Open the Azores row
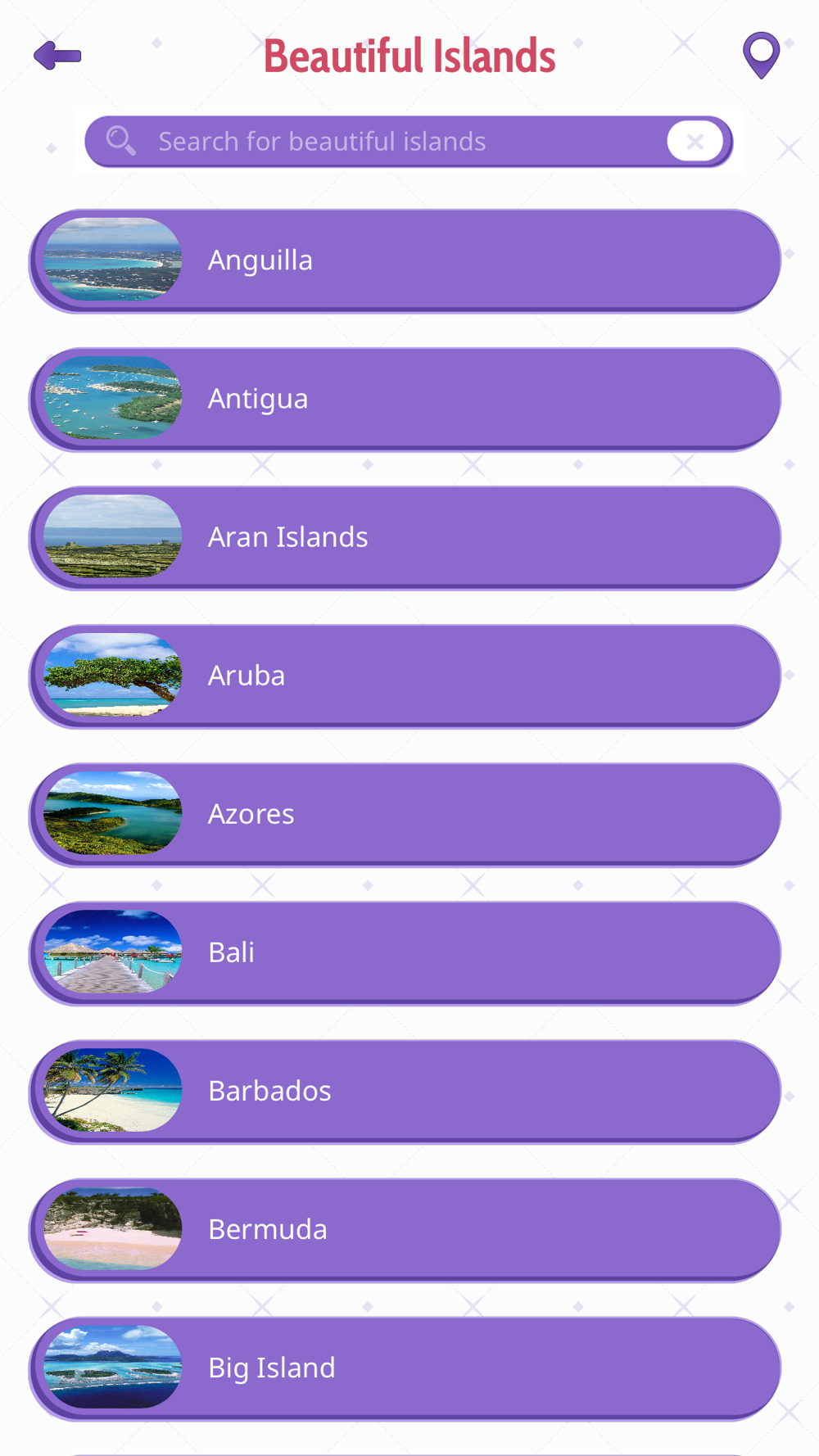 point(405,814)
